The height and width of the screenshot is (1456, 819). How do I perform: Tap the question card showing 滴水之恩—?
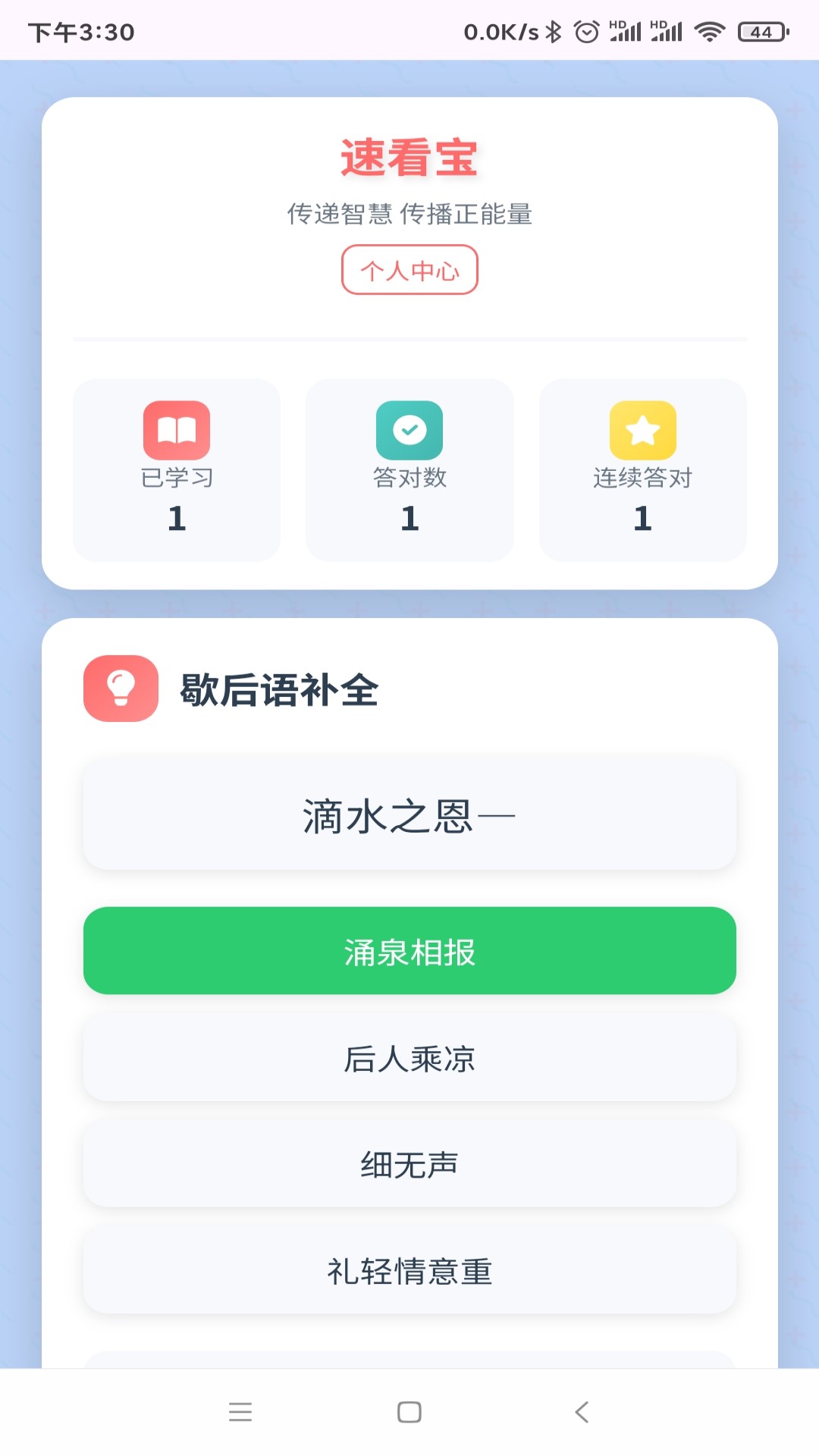[409, 814]
